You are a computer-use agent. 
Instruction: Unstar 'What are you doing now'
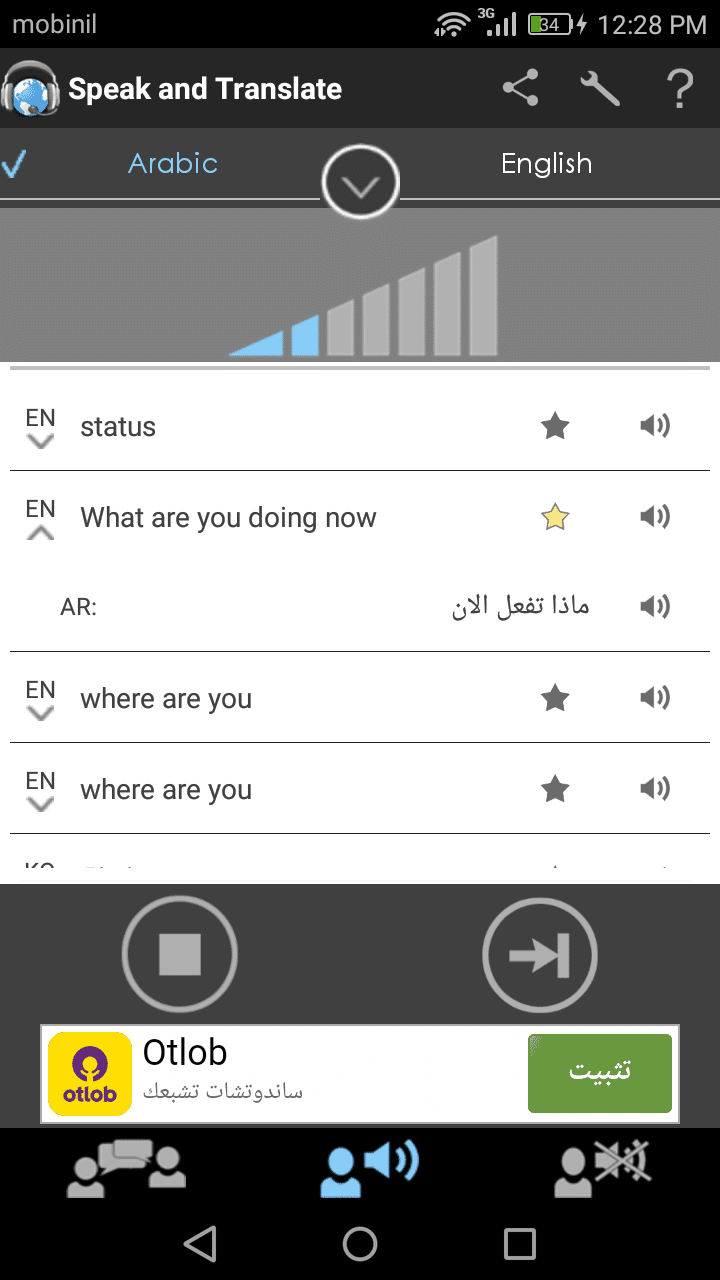click(x=555, y=518)
